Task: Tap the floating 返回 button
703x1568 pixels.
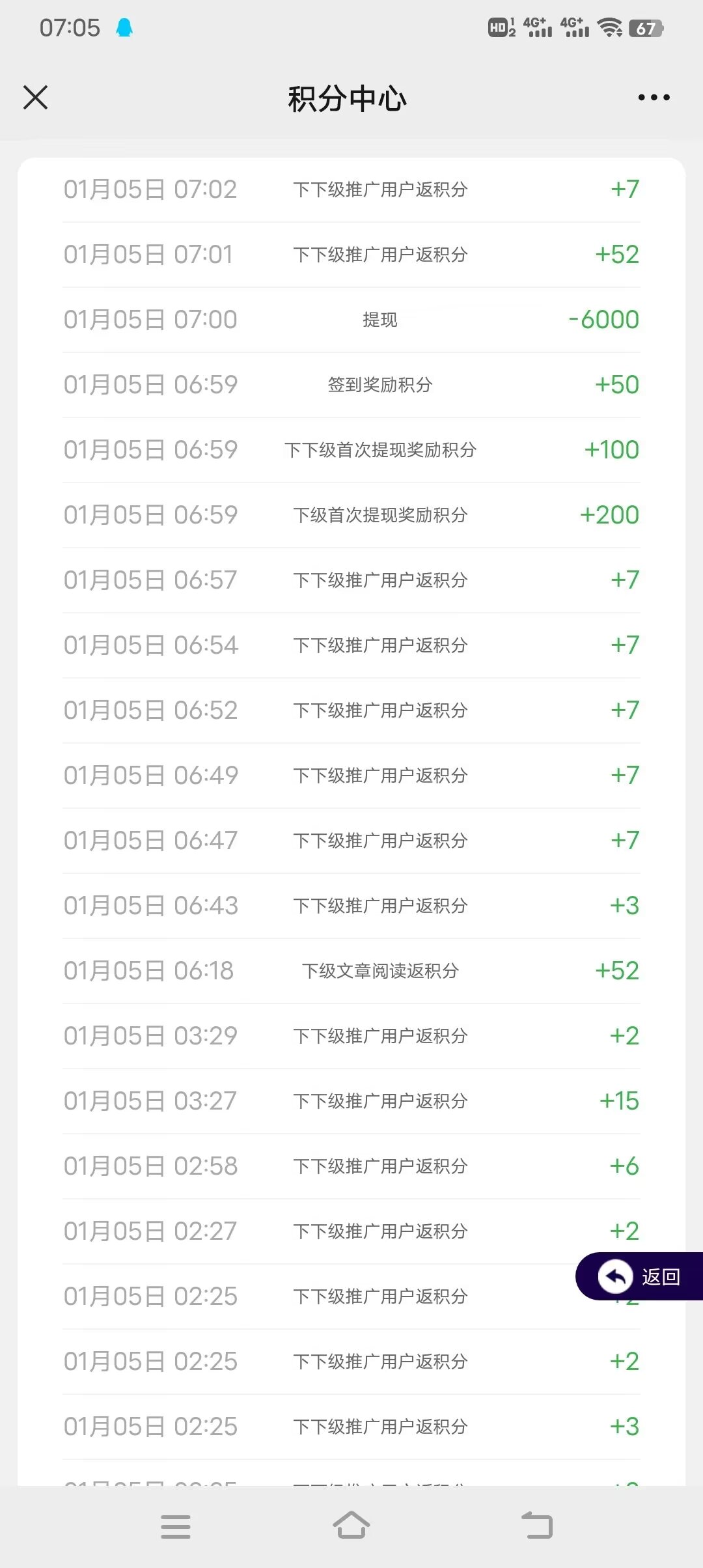Action: [x=639, y=1276]
